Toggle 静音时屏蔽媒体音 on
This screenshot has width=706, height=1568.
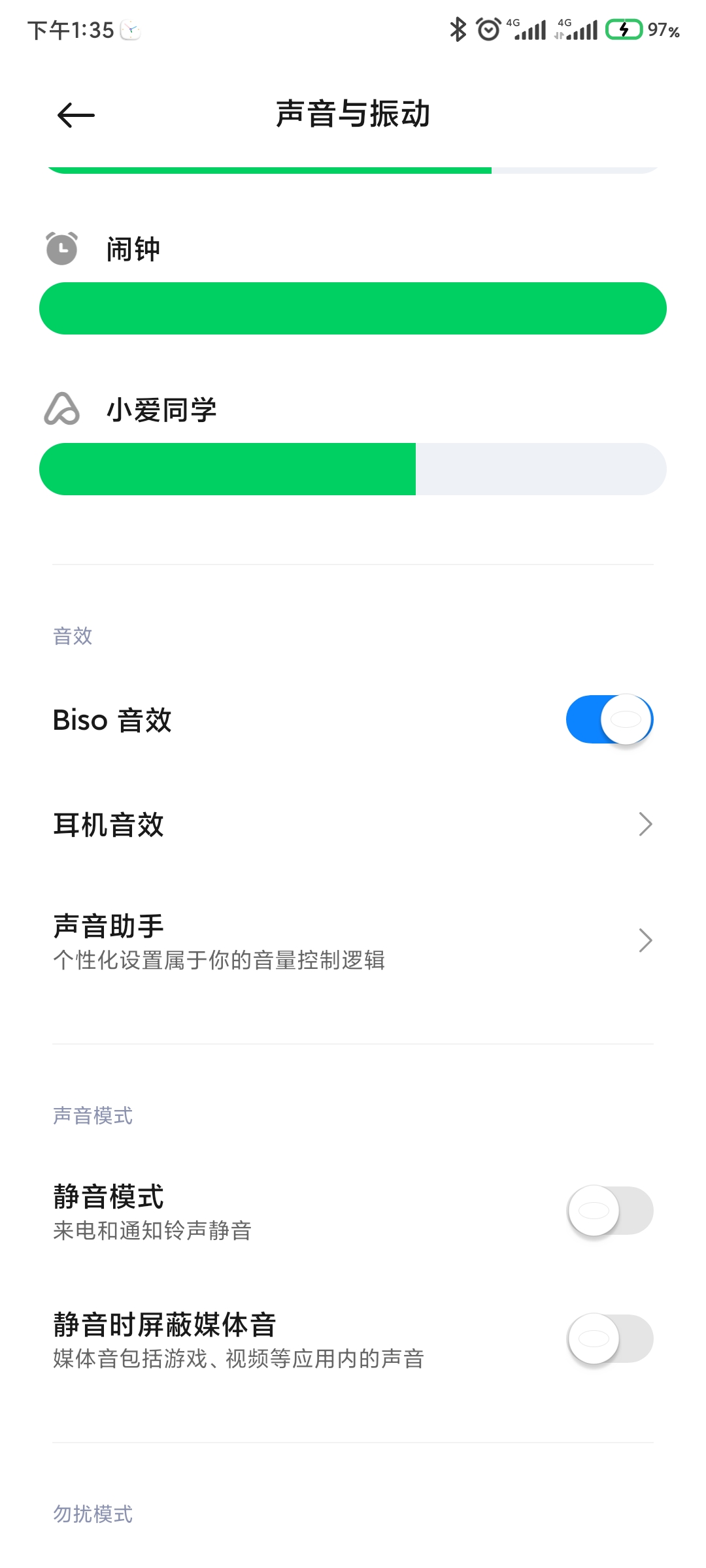tap(609, 1339)
